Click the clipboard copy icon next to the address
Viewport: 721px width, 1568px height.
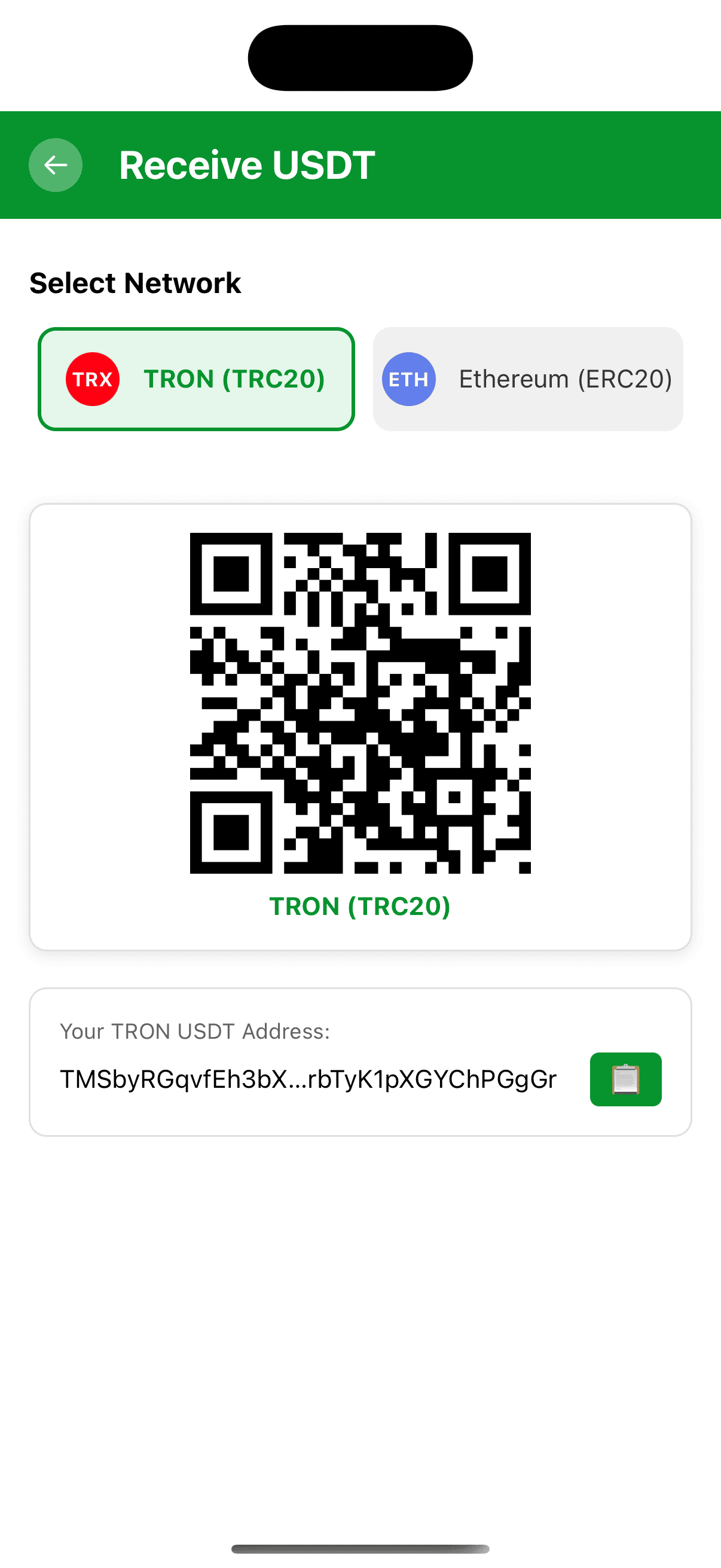pos(625,1078)
